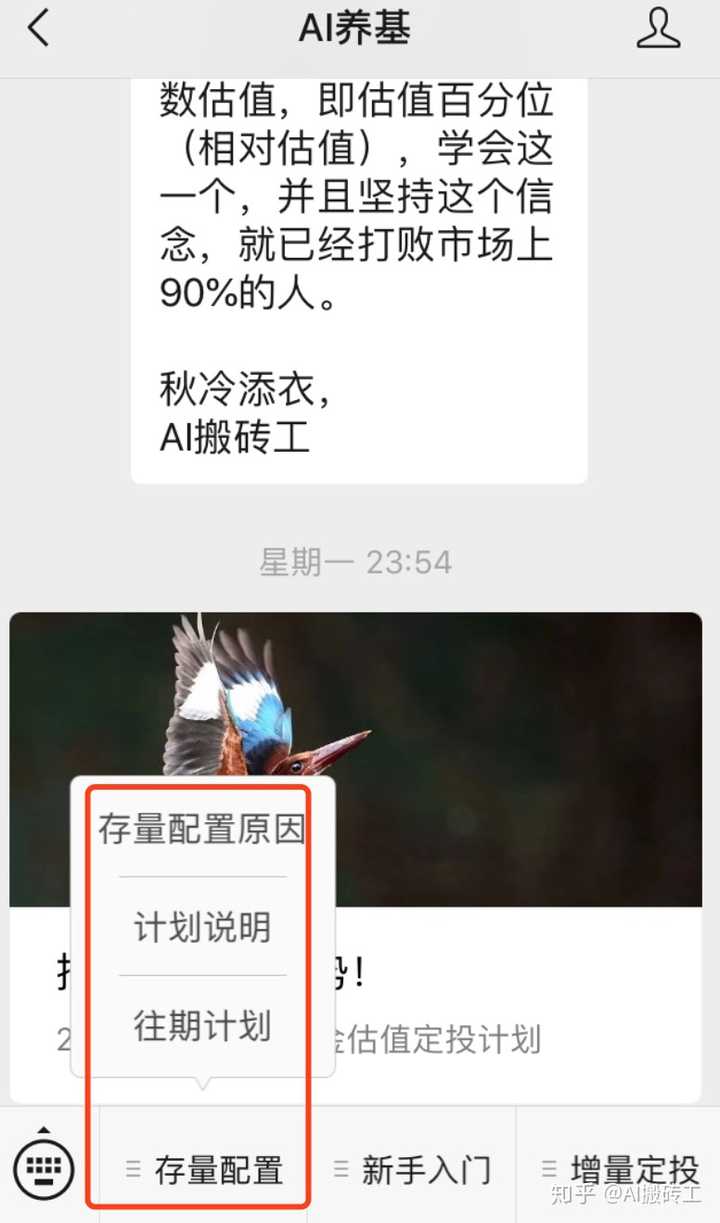Go back from the AI养基 chat
This screenshot has height=1223, width=720.
(x=38, y=29)
